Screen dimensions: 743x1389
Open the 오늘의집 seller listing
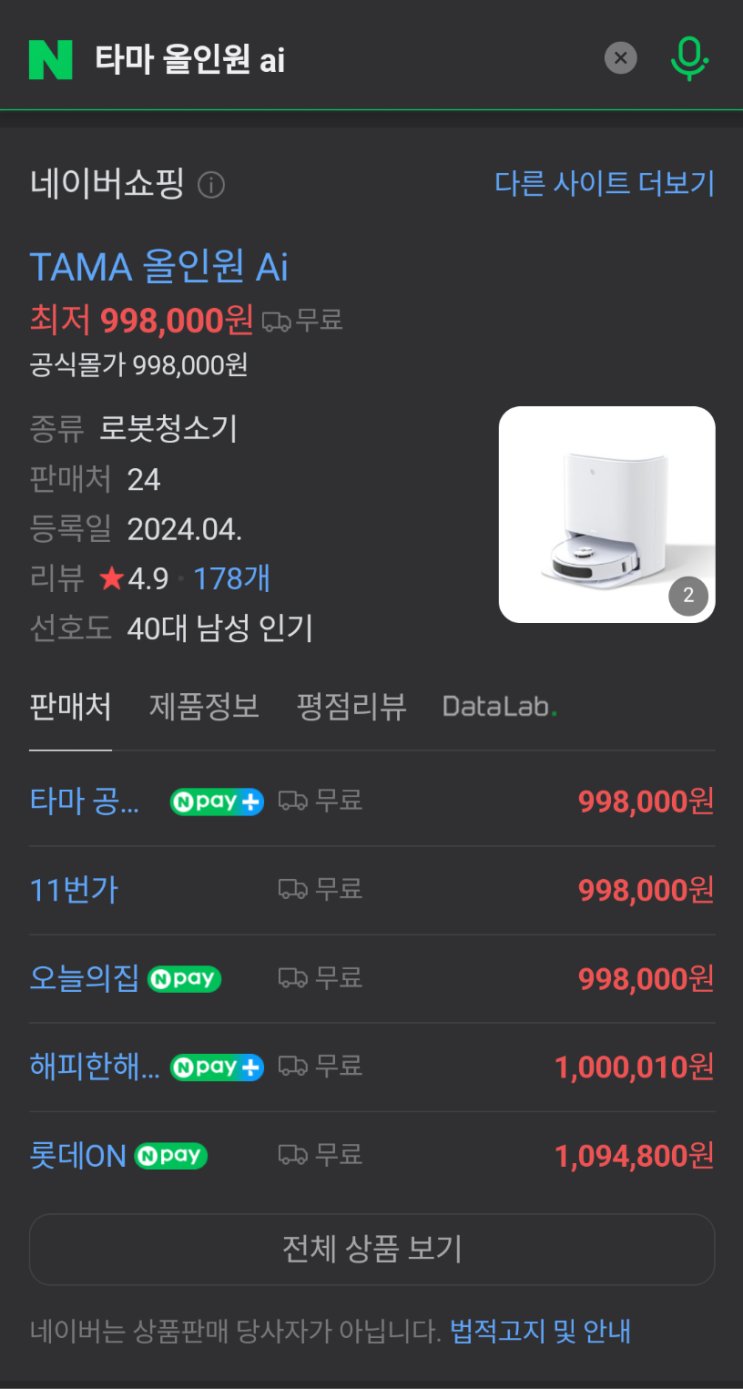pos(84,978)
